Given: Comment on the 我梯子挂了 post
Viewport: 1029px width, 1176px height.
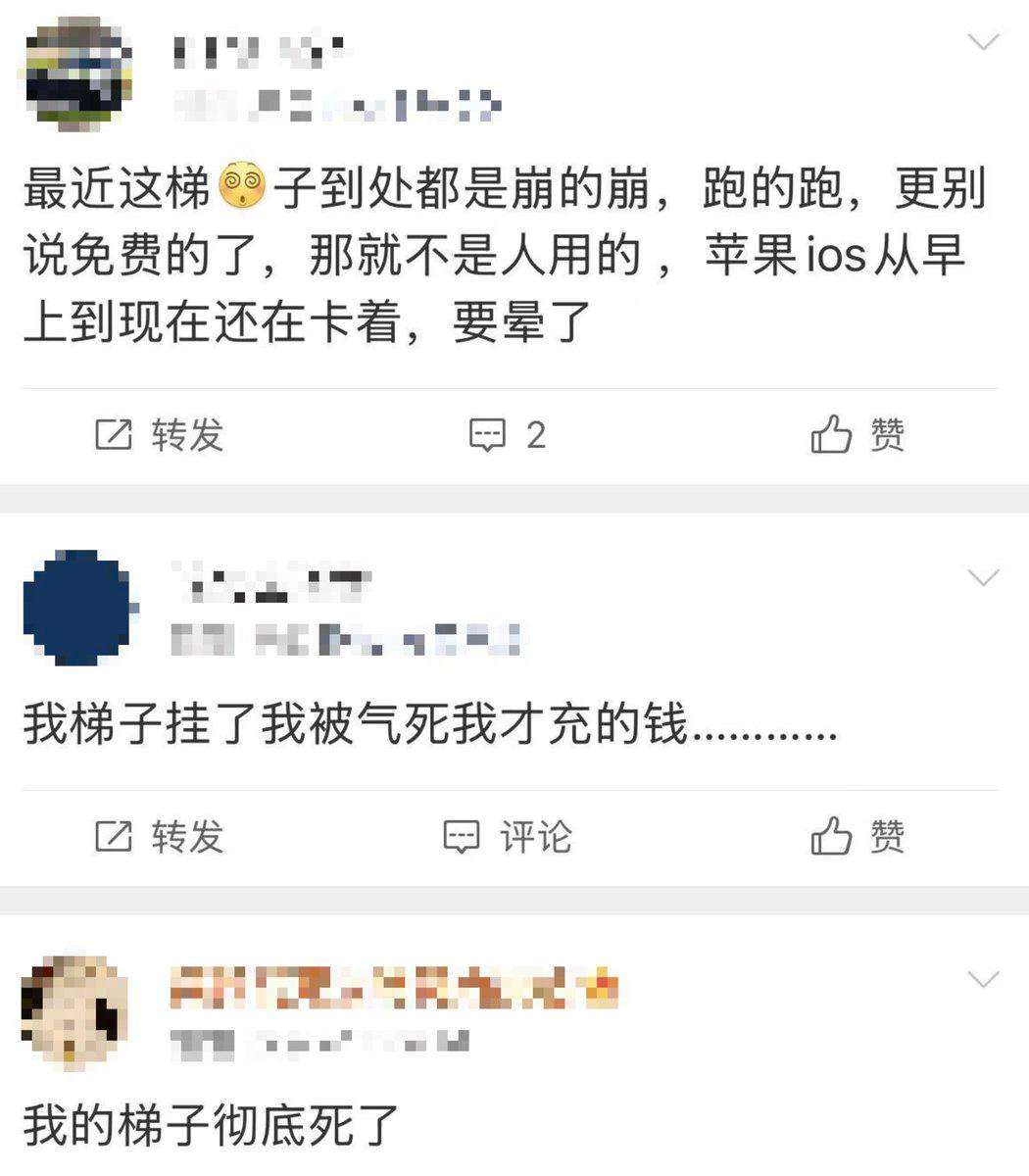Looking at the screenshot, I should pyautogui.click(x=507, y=837).
